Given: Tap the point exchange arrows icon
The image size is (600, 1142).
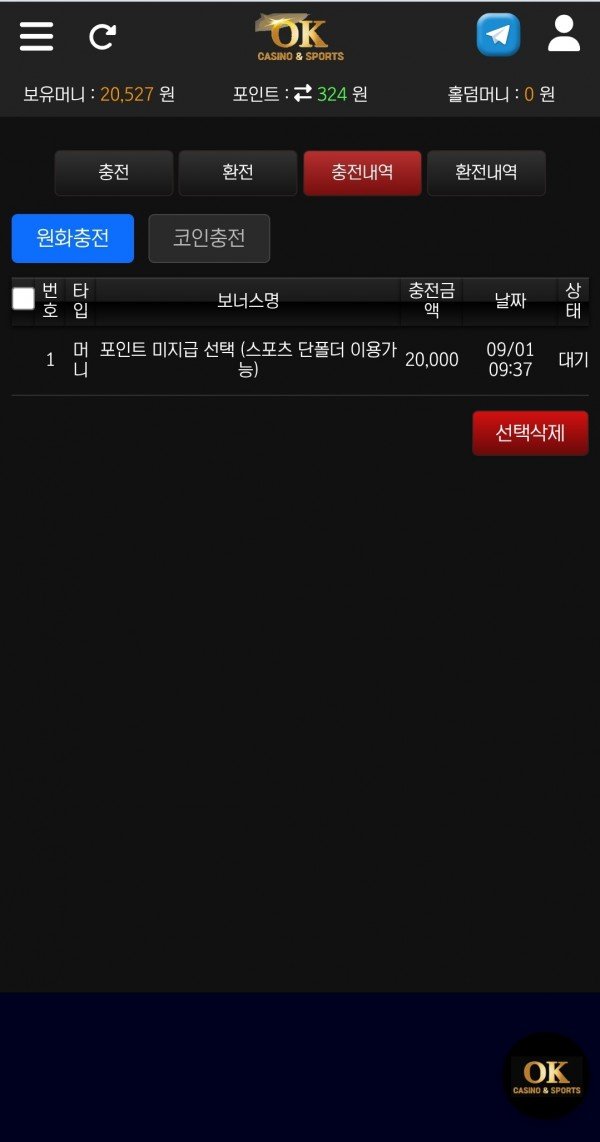Looking at the screenshot, I should [302, 94].
